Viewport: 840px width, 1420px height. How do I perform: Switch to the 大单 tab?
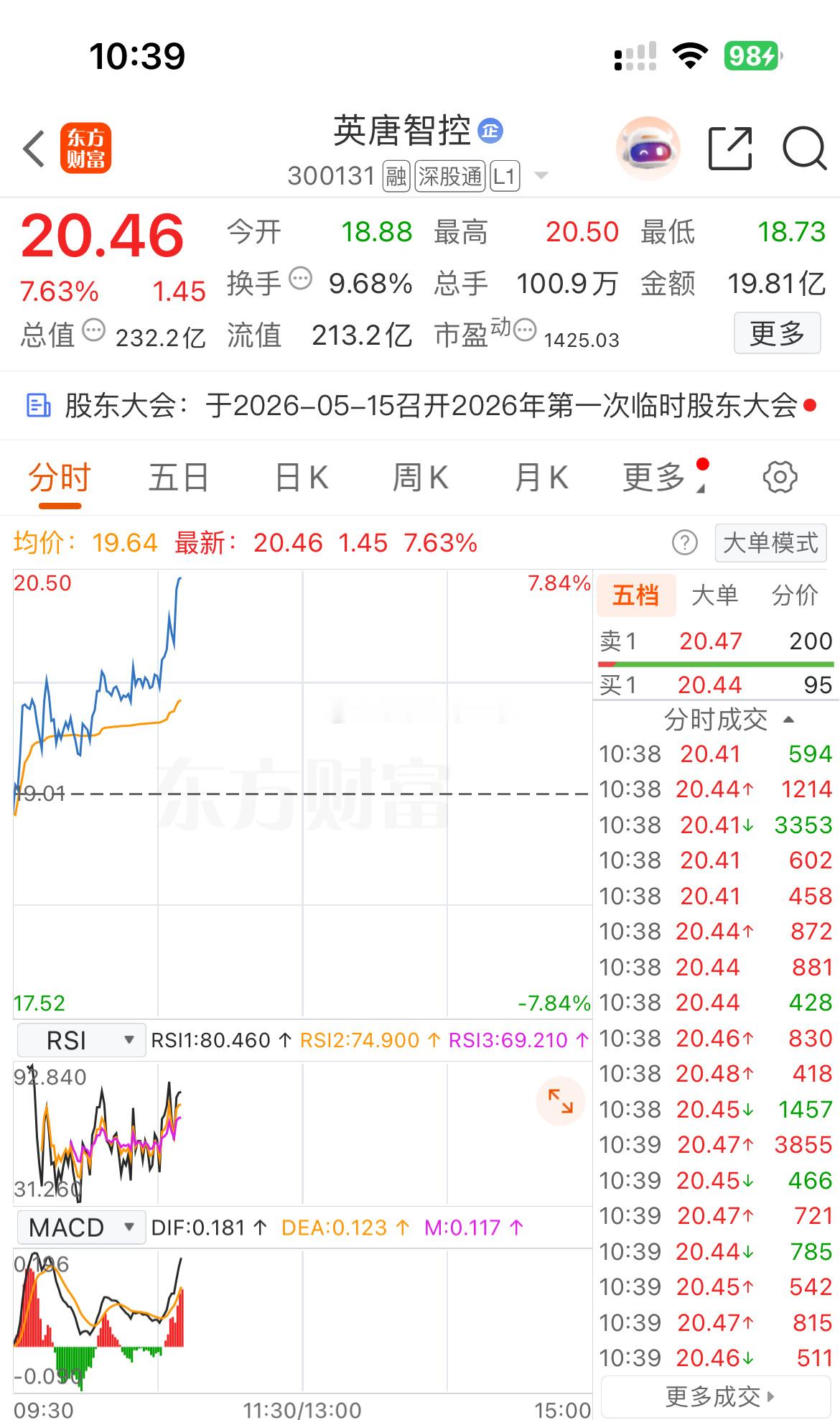714,595
